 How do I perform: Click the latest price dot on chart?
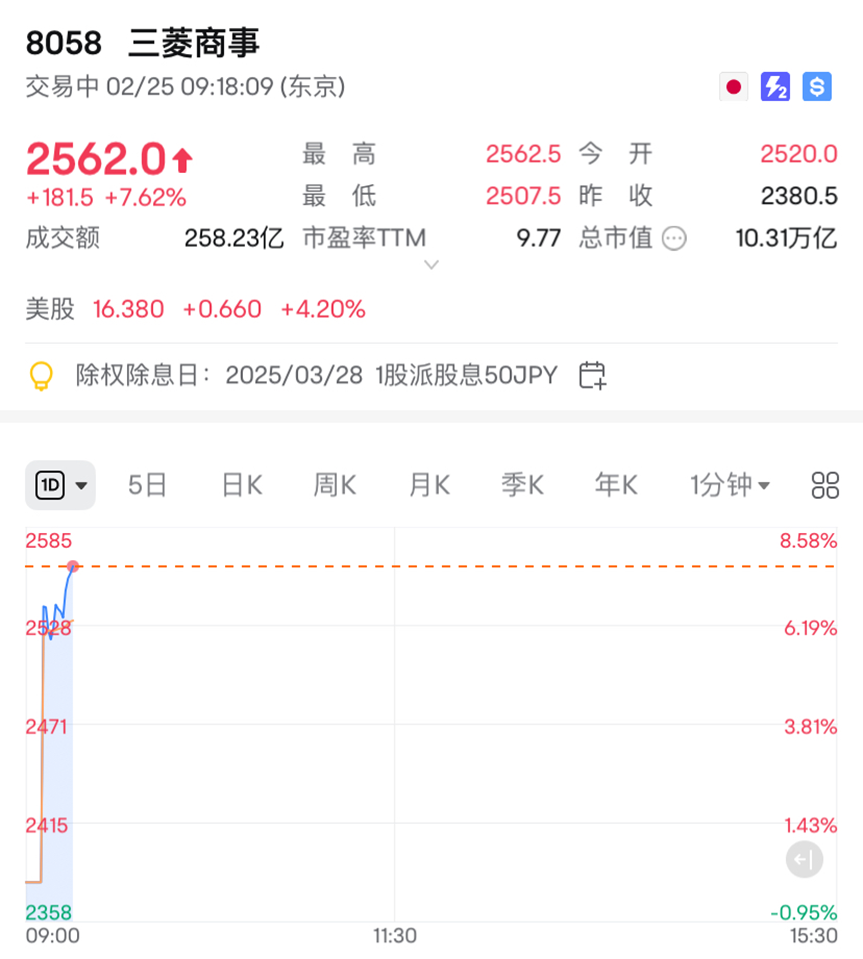[74, 567]
